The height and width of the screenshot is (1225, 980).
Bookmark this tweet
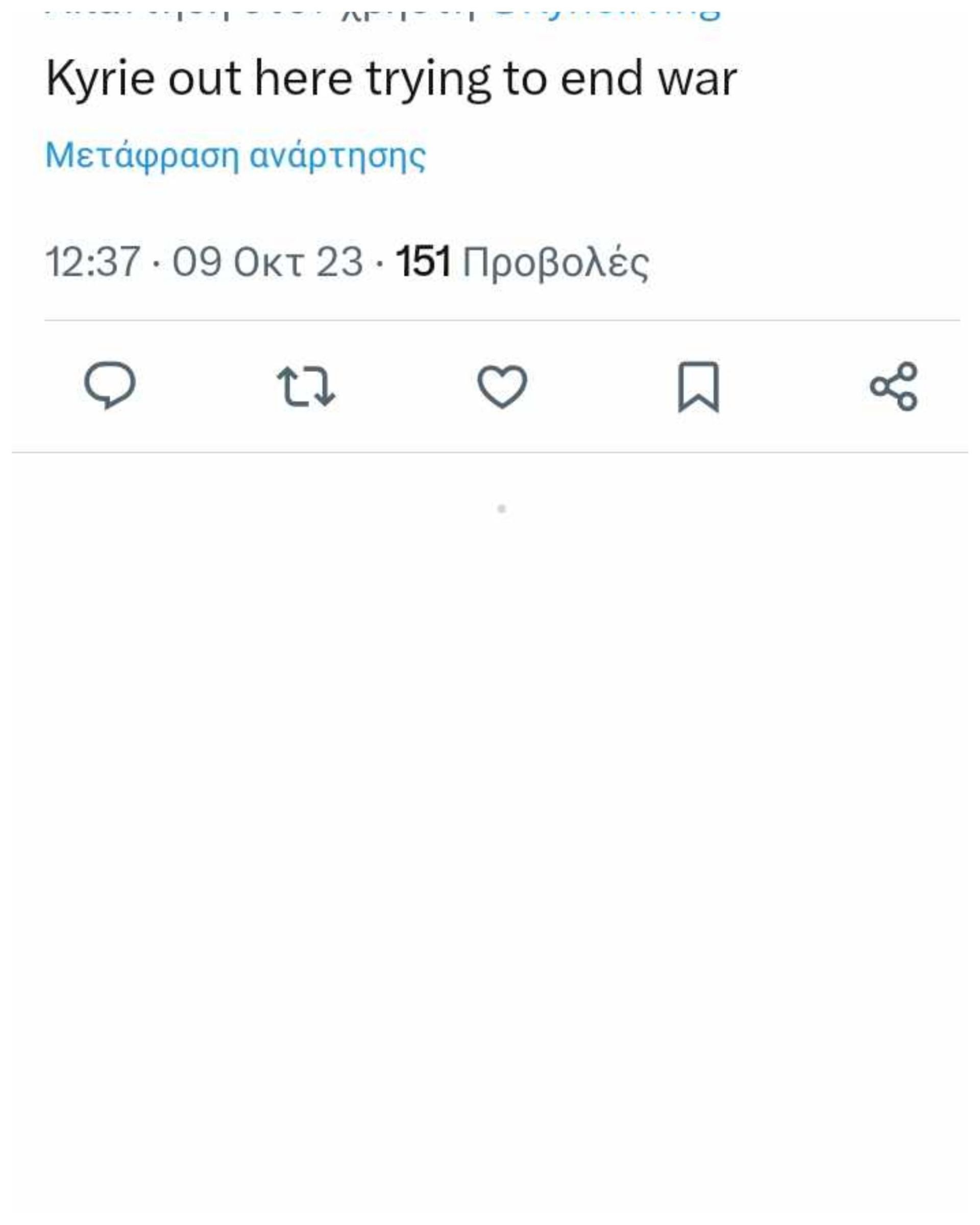[x=698, y=386]
